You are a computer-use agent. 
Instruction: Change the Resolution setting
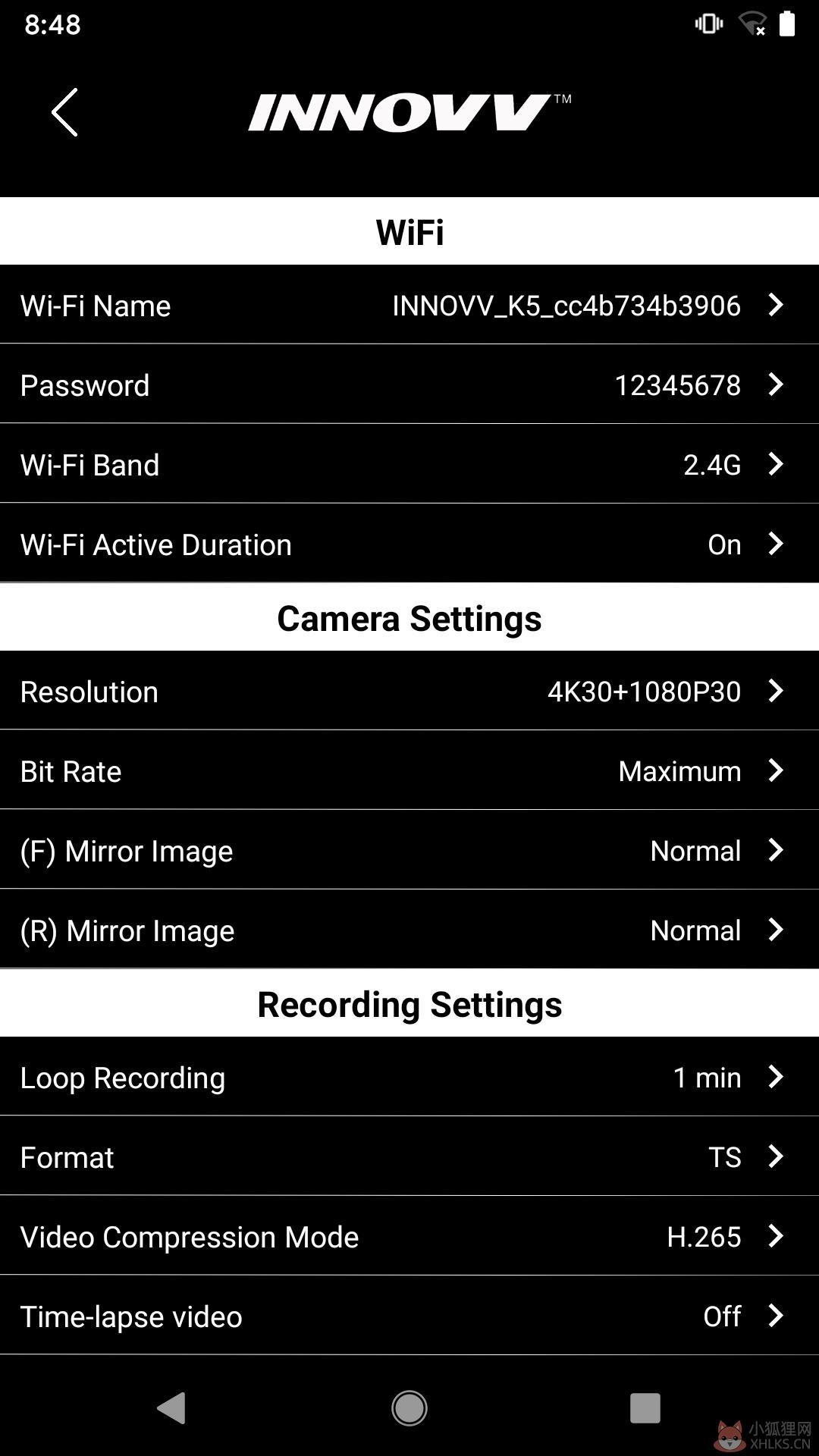click(409, 691)
